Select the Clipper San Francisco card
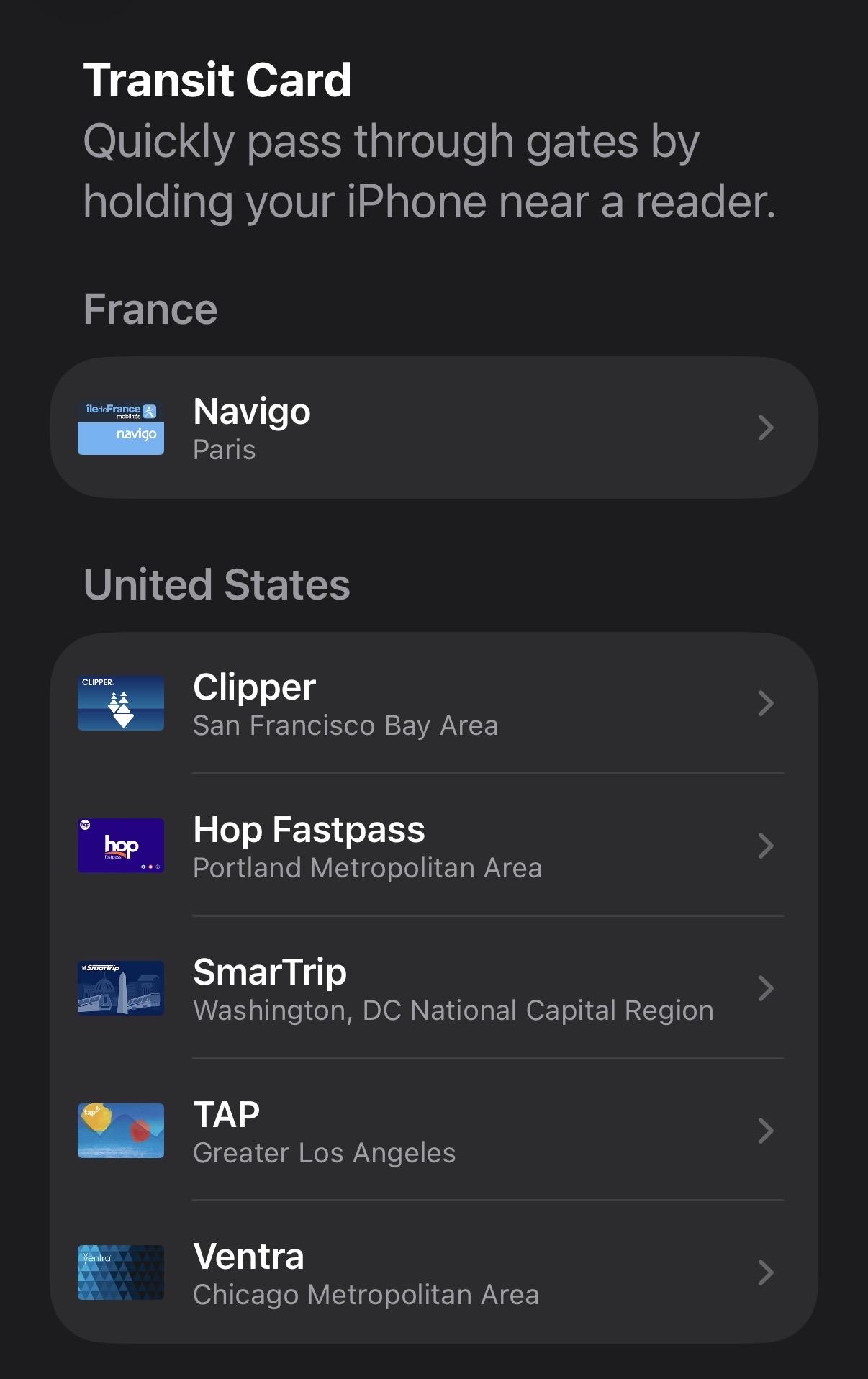Screen dimensions: 868x1379 point(433,703)
